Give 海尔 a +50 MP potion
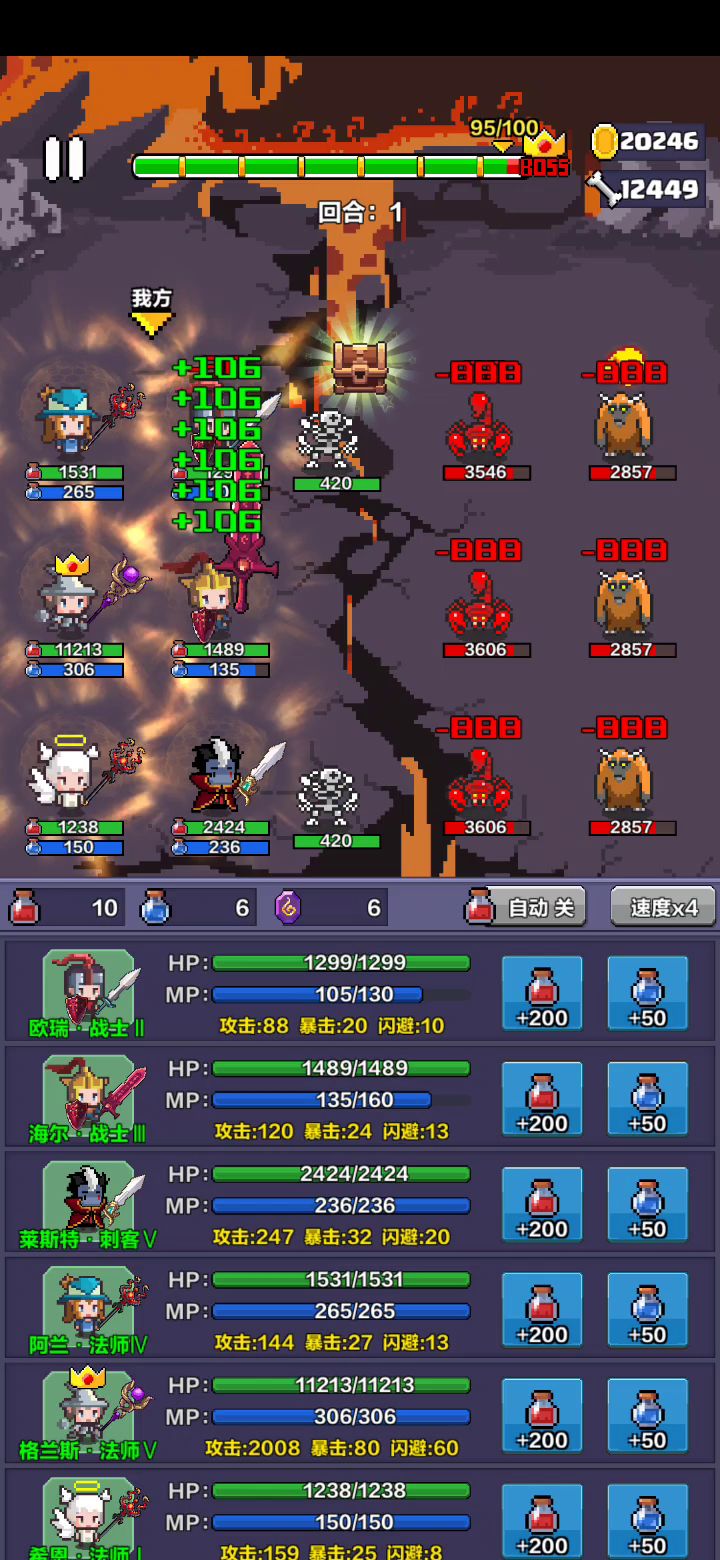Image resolution: width=720 pixels, height=1560 pixels. (647, 1099)
